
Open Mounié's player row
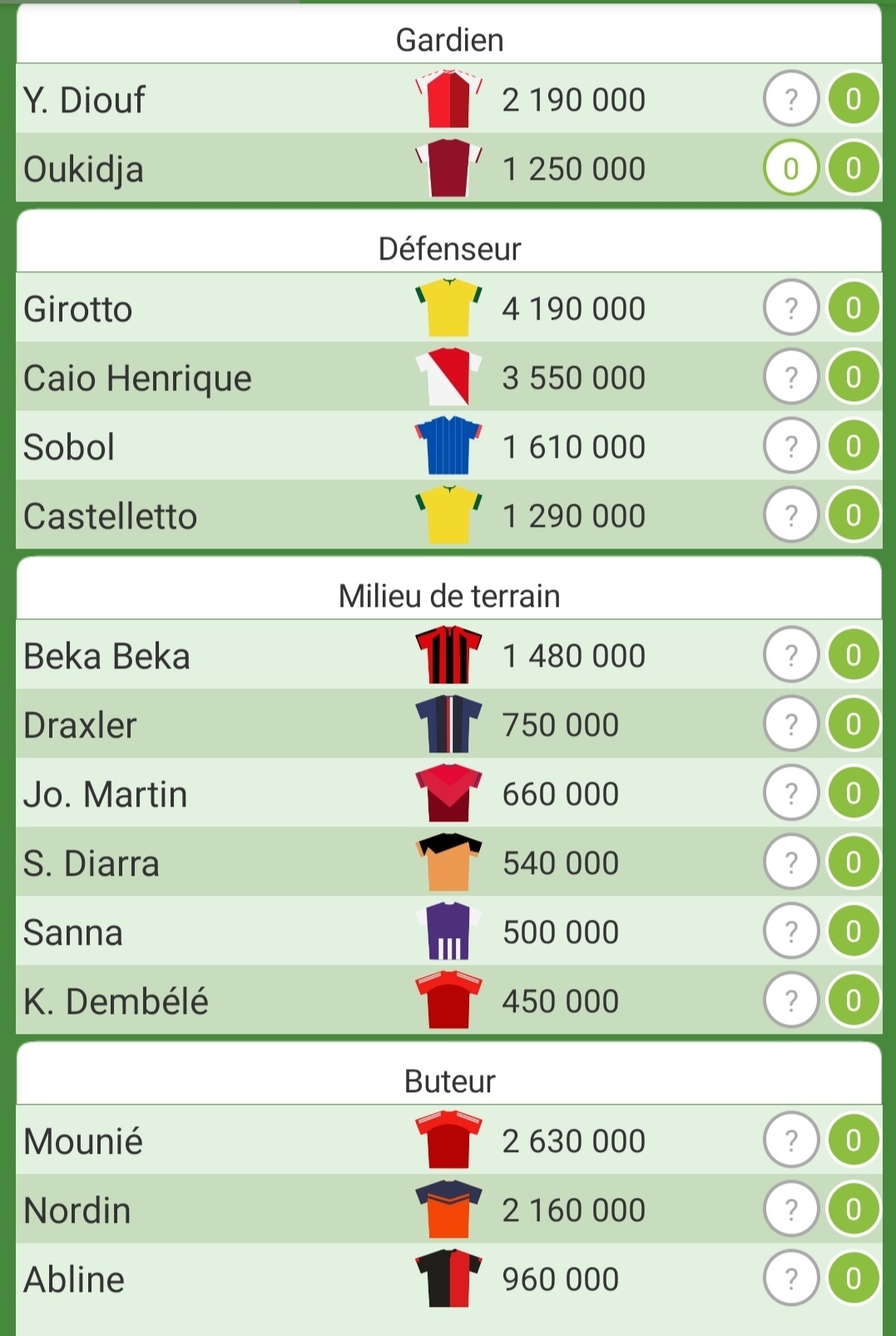point(83,1141)
